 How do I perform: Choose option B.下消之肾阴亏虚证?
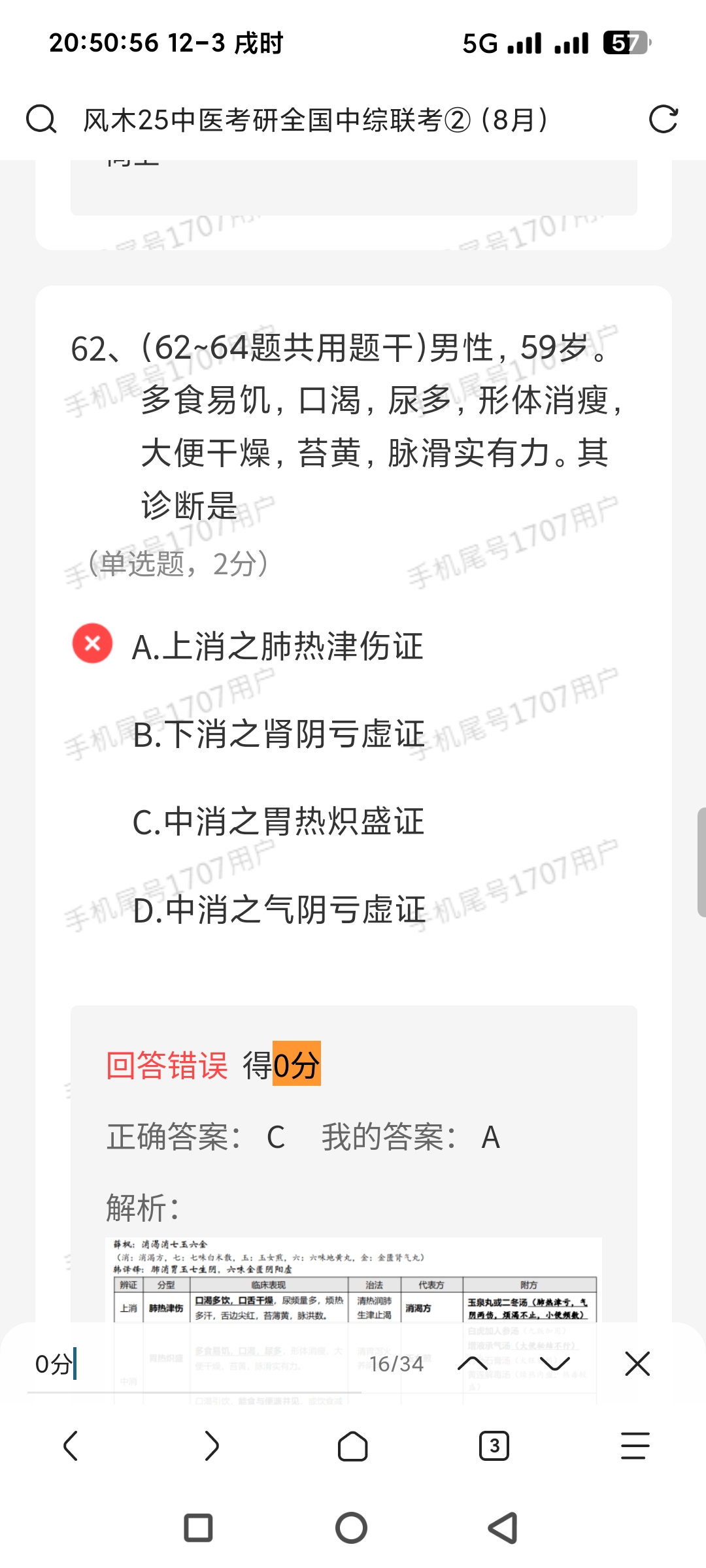278,734
